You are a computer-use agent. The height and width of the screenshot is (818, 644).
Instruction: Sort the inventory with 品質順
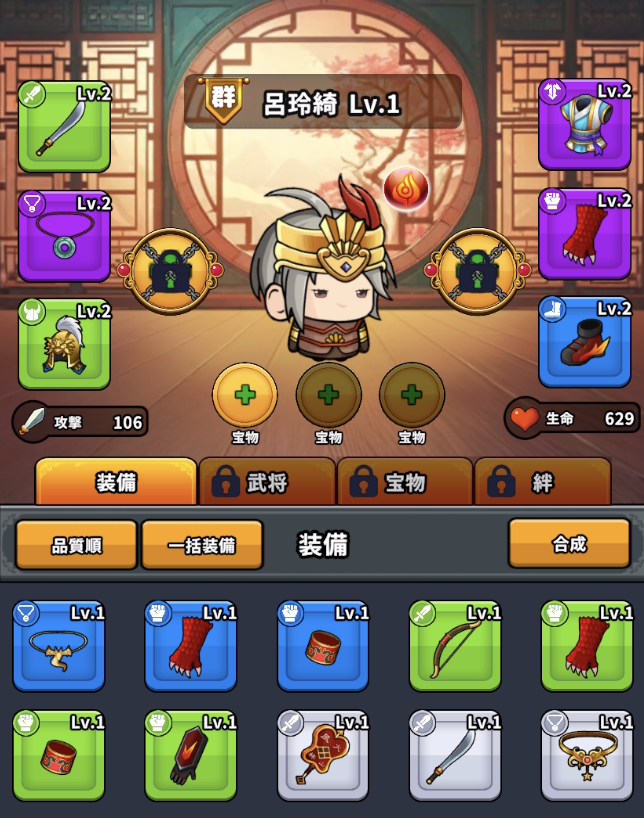click(77, 545)
